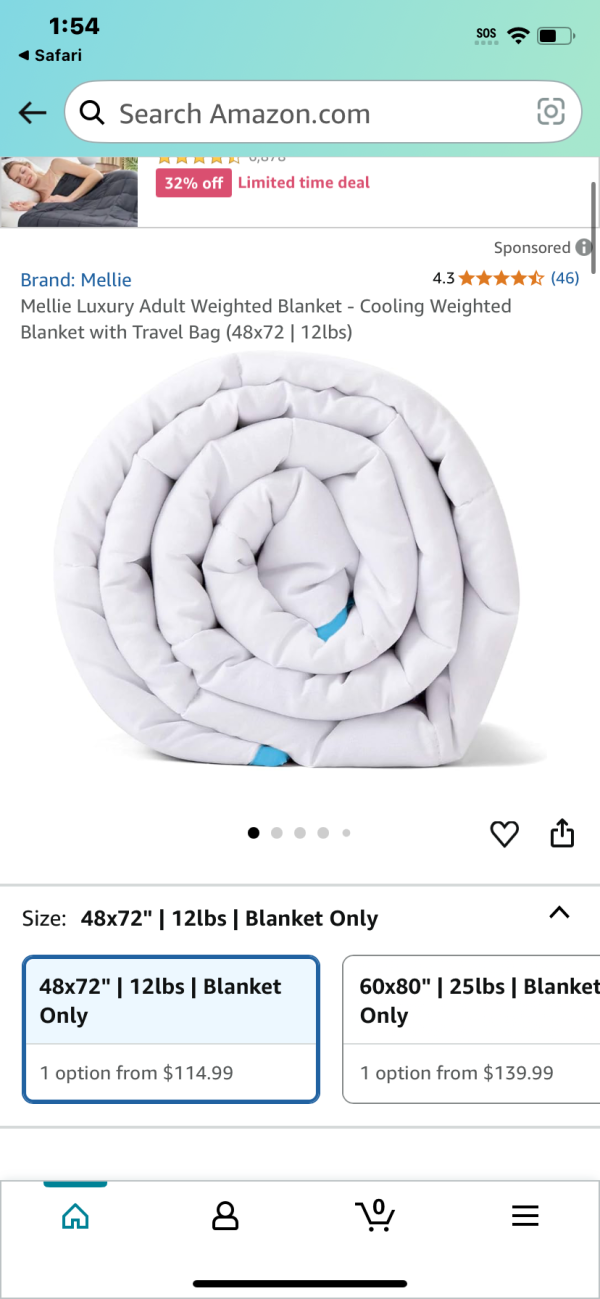Screen dimensions: 600x1299
Task: Open the shopping cart tab
Action: pyautogui.click(x=375, y=1216)
